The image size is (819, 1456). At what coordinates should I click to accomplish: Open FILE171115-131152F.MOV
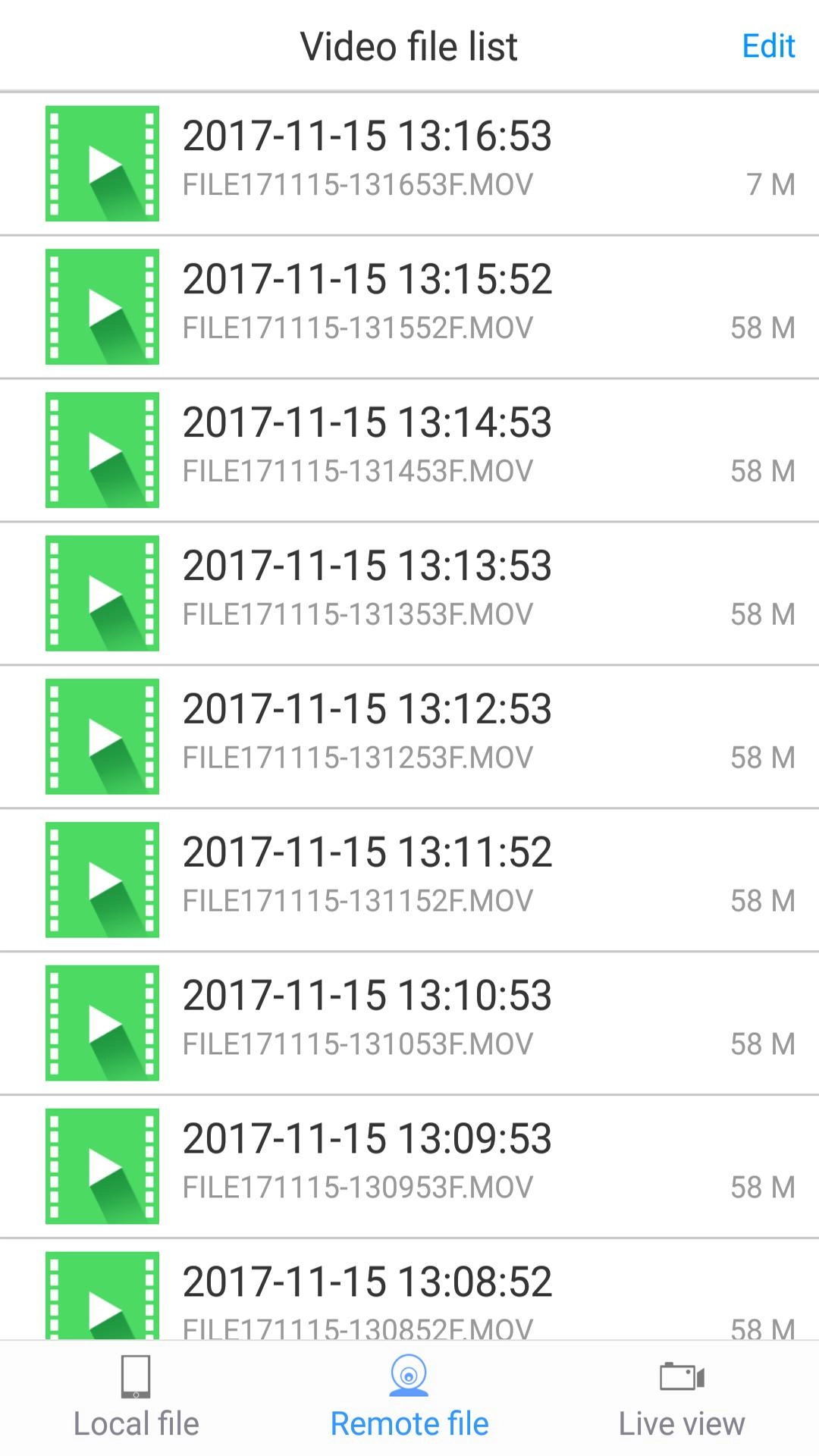coord(409,880)
